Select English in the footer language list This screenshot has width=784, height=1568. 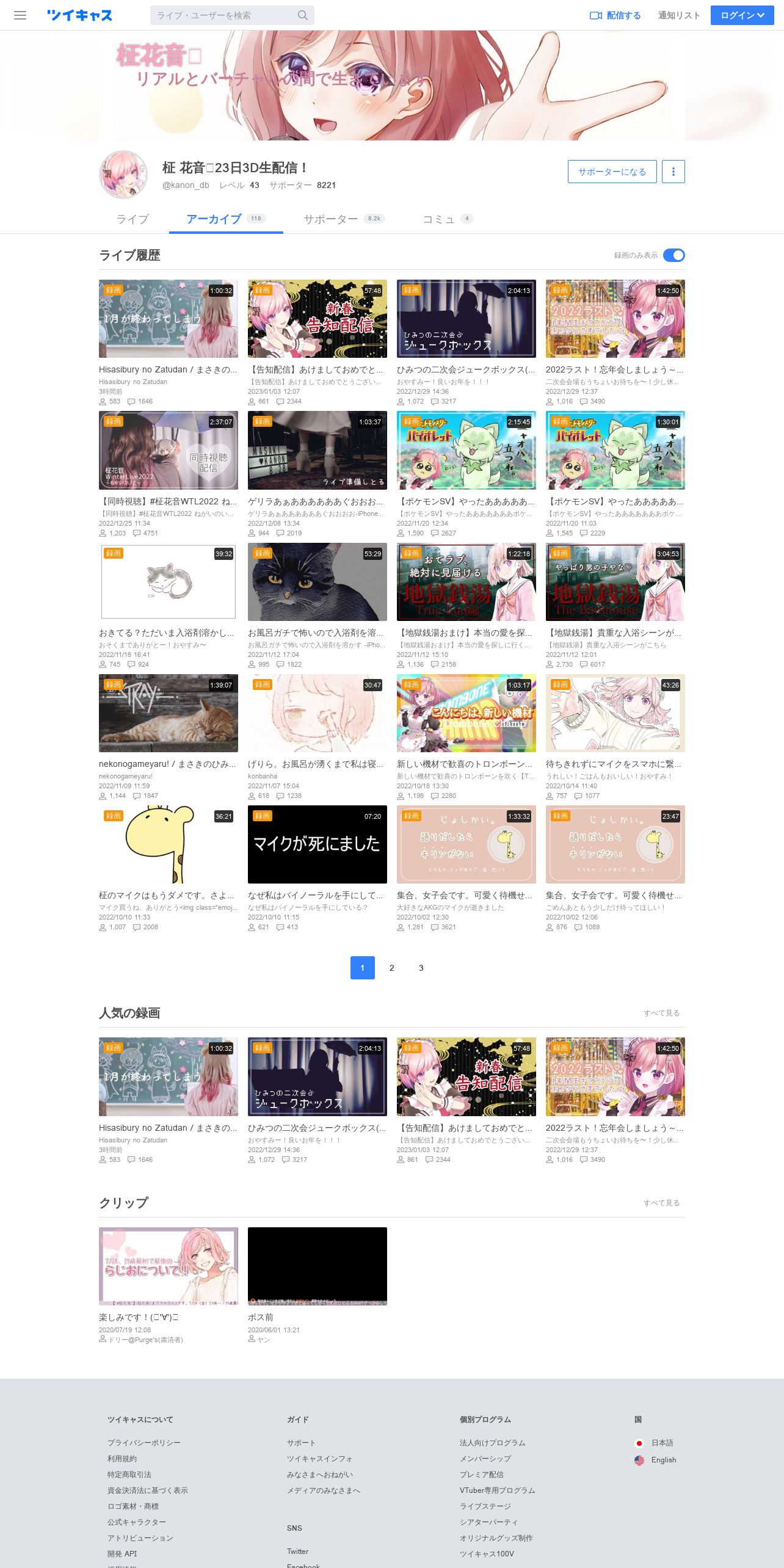(x=663, y=1460)
